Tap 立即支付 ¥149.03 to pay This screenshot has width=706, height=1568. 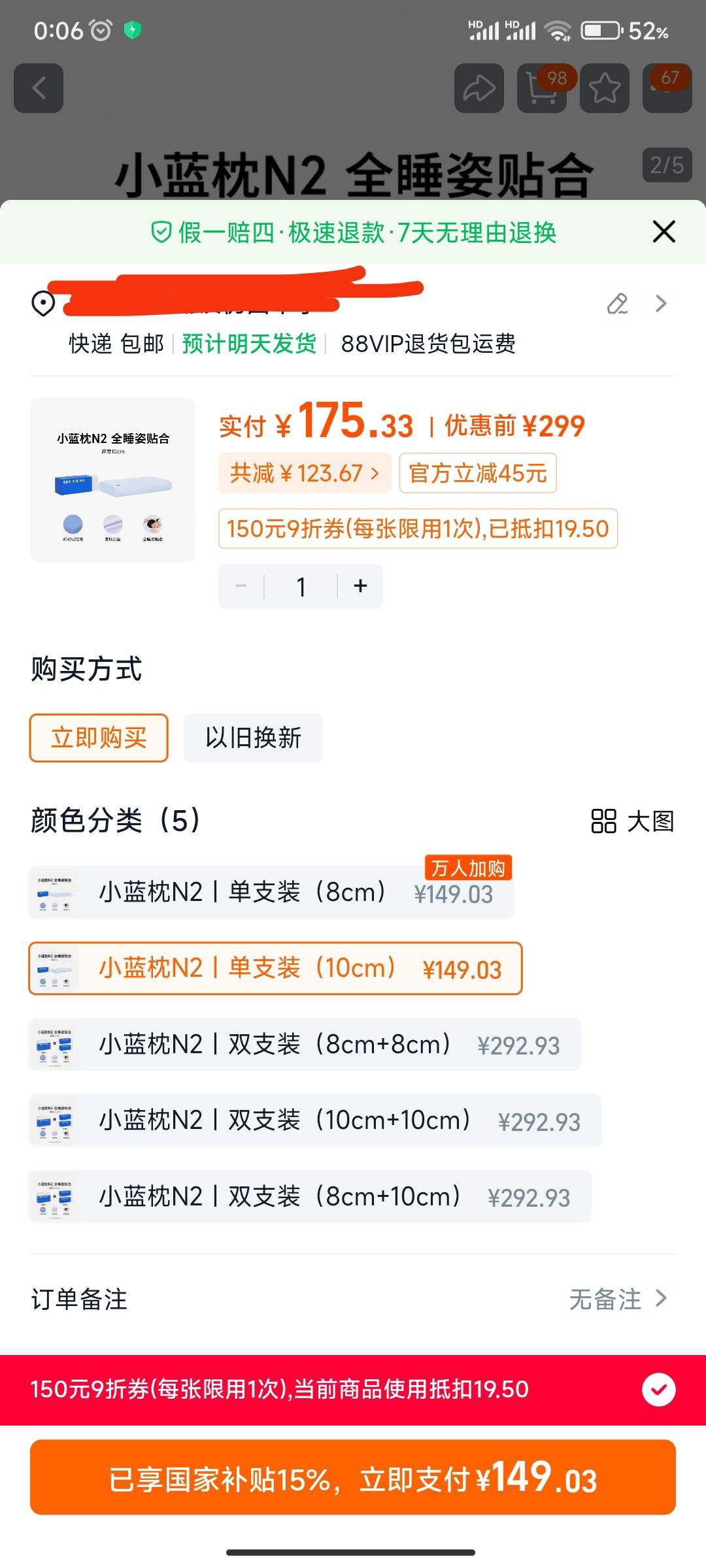coord(353,1478)
